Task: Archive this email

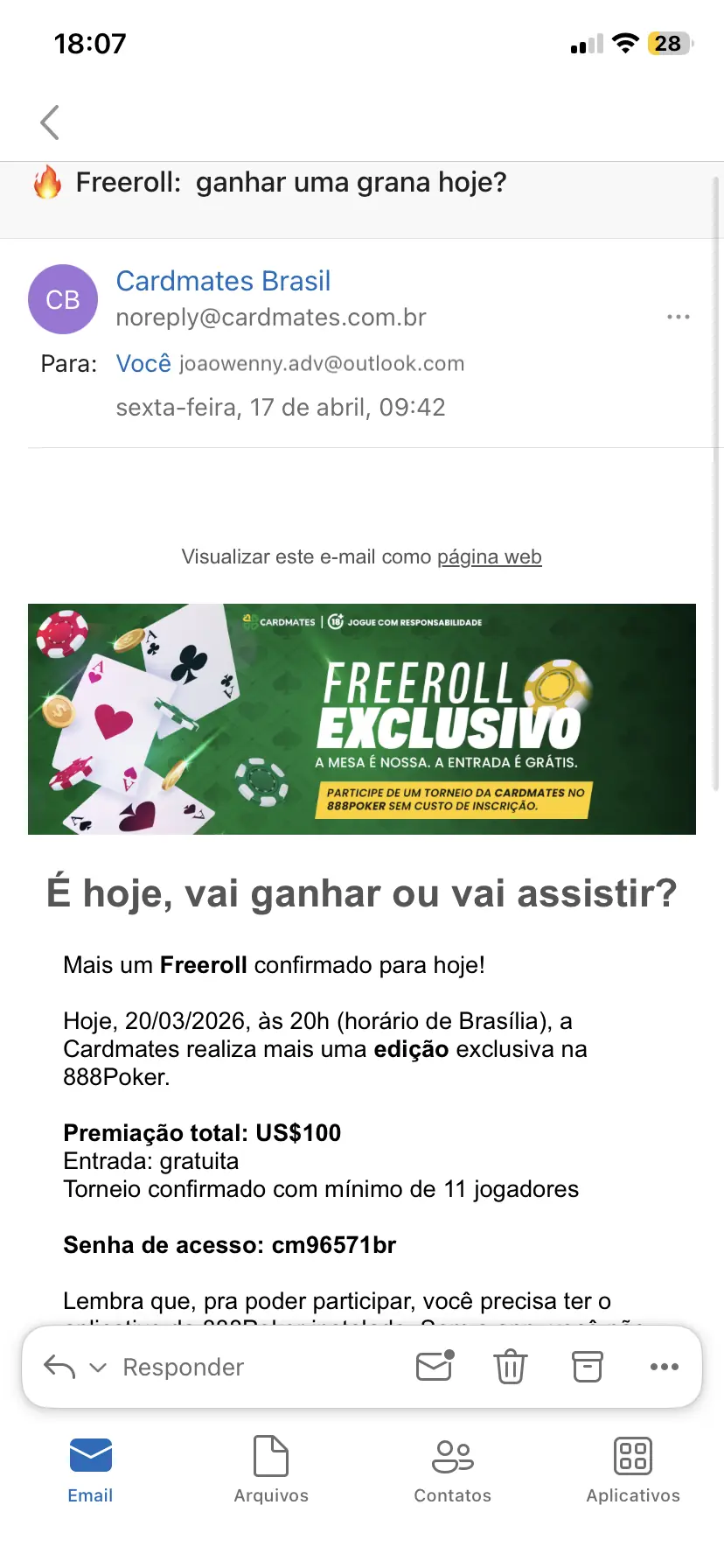Action: pos(588,1366)
